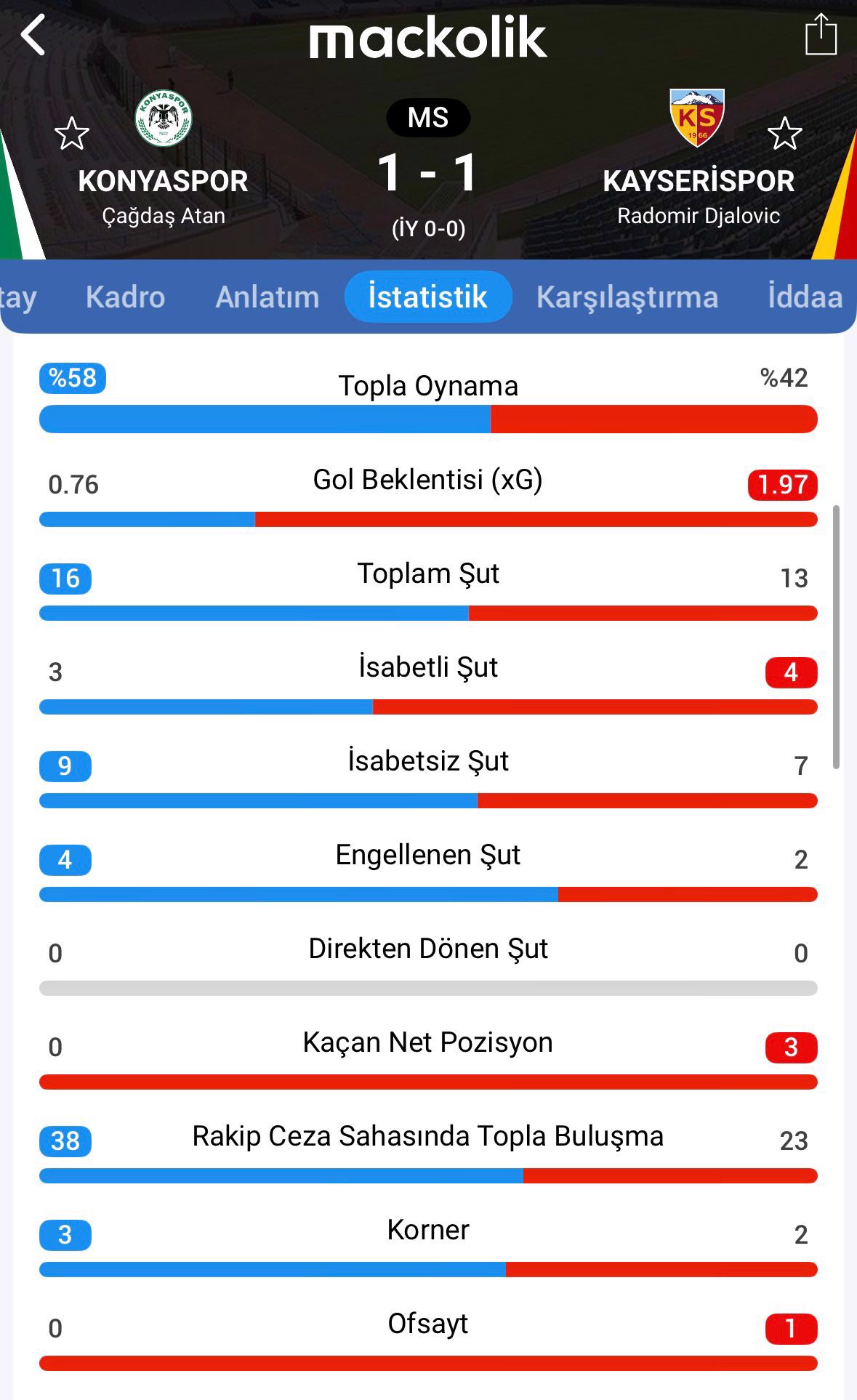Screen dimensions: 857x1400
Task: Go back to the previous screen
Action: 33,35
